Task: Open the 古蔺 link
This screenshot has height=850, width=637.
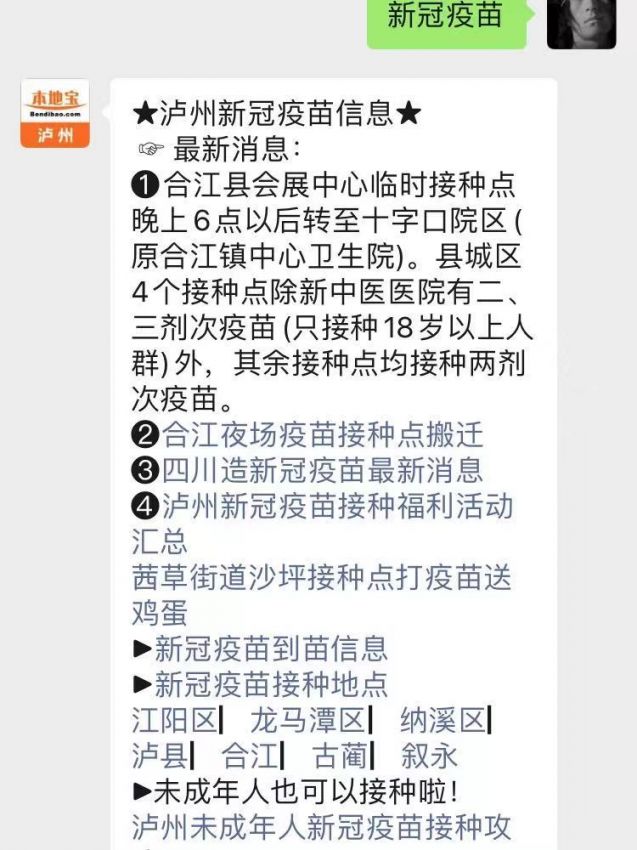Action: point(340,755)
